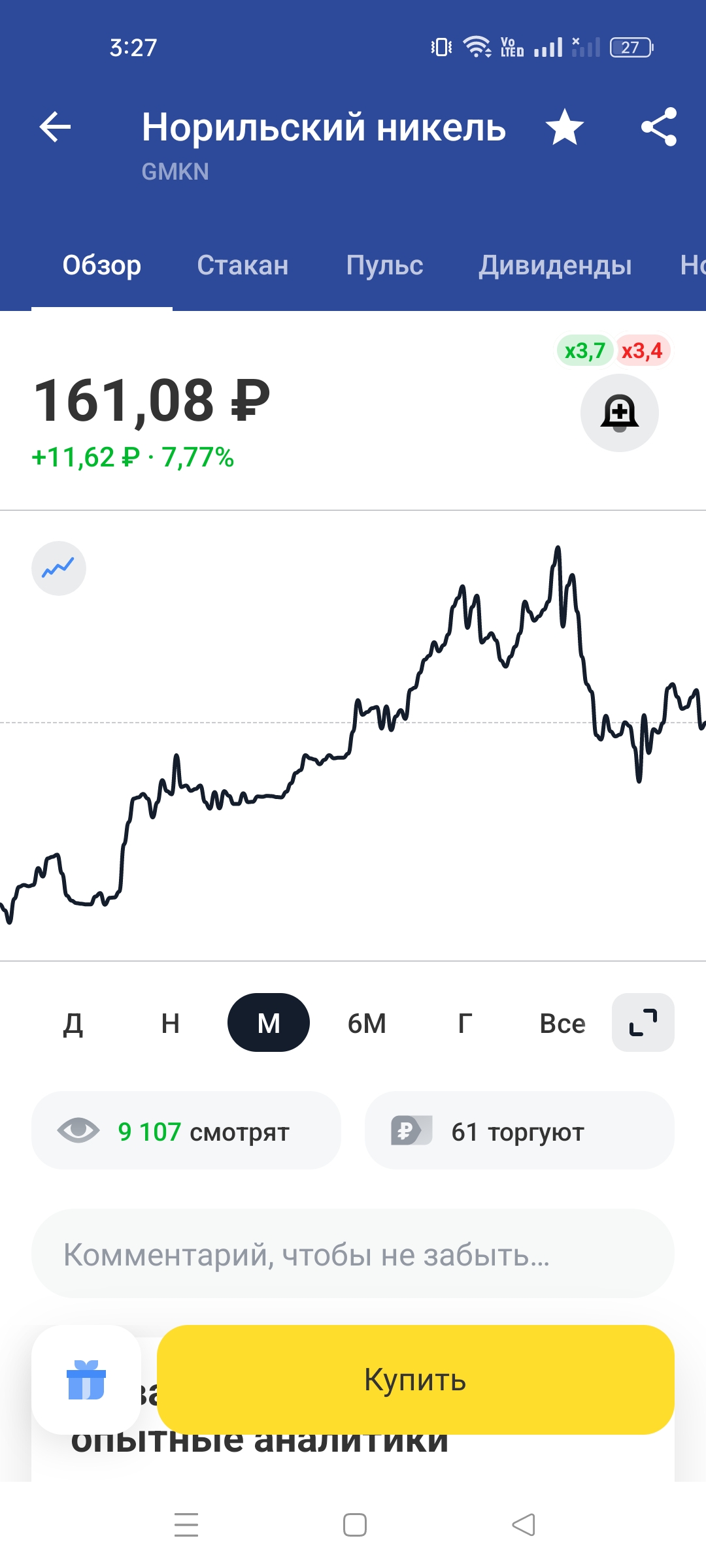
Task: Switch the chart to 6М period
Action: click(367, 1023)
